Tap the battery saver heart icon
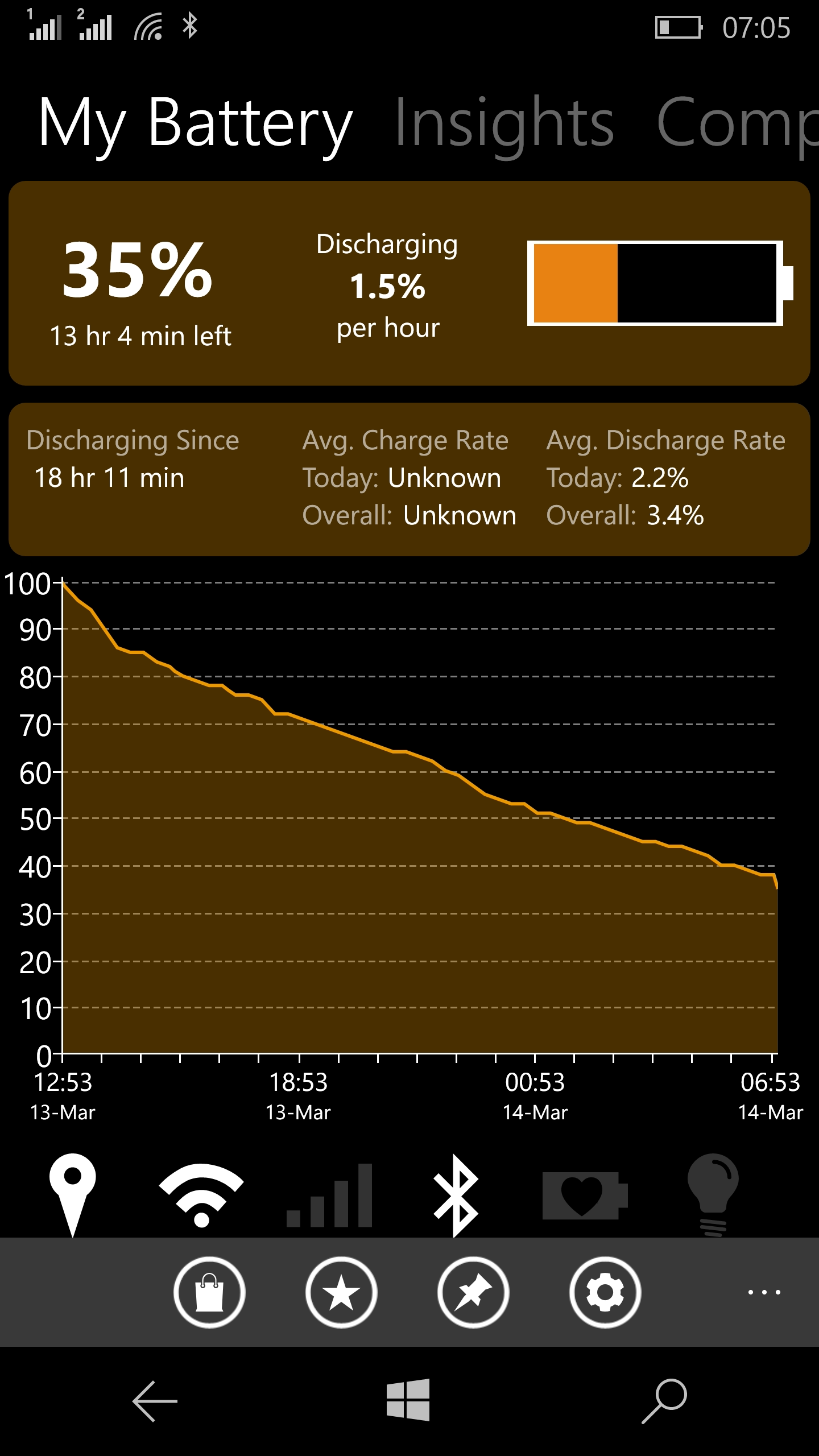 tap(585, 1194)
